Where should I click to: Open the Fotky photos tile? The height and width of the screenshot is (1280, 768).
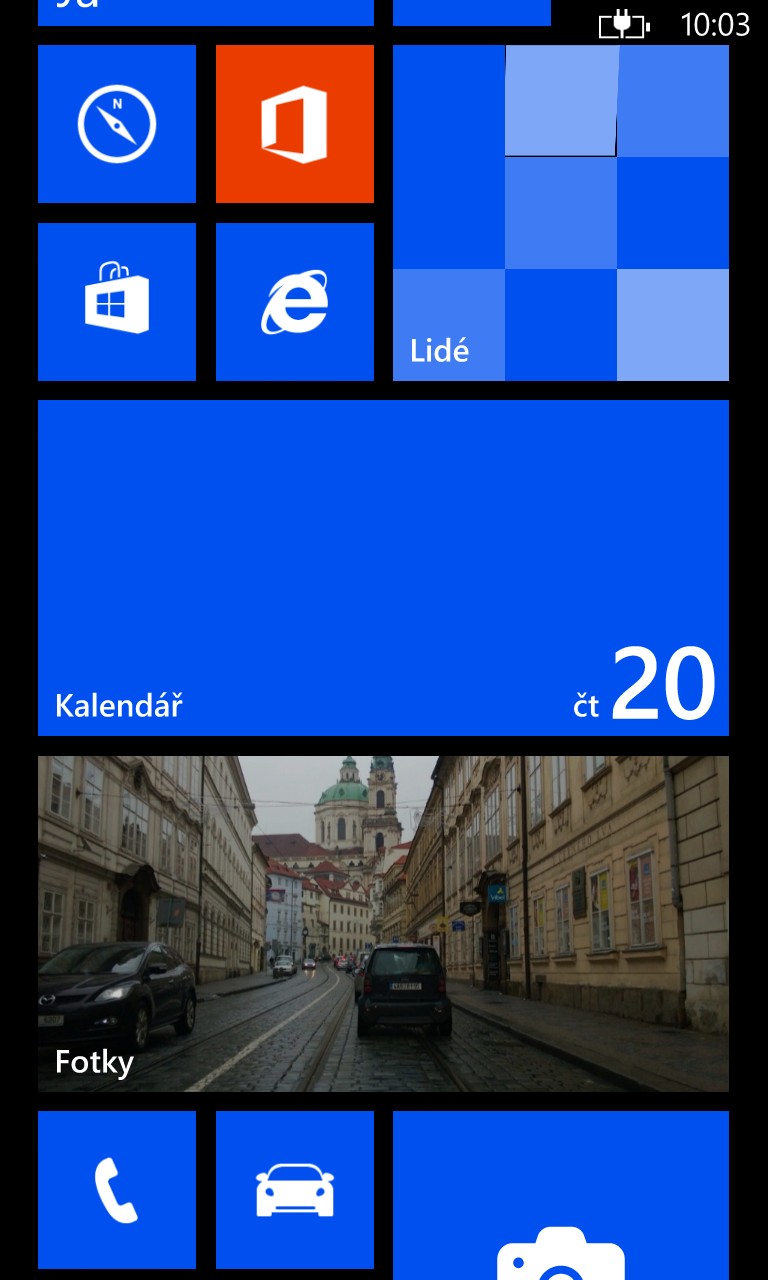383,923
